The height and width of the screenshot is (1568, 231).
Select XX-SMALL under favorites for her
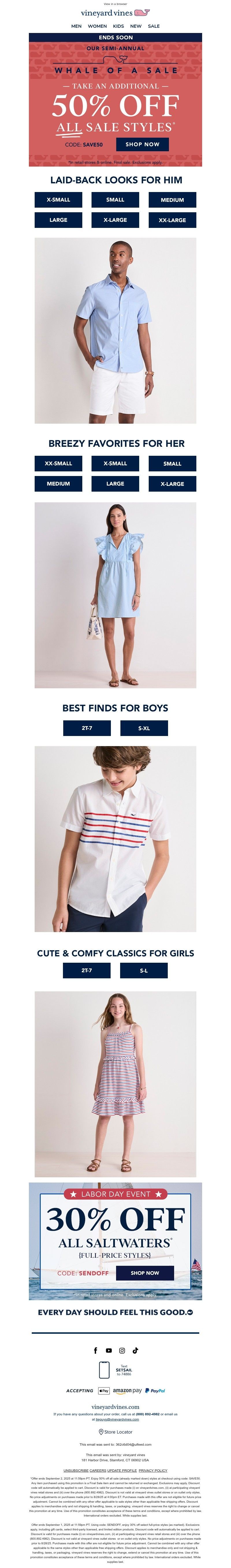58,463
